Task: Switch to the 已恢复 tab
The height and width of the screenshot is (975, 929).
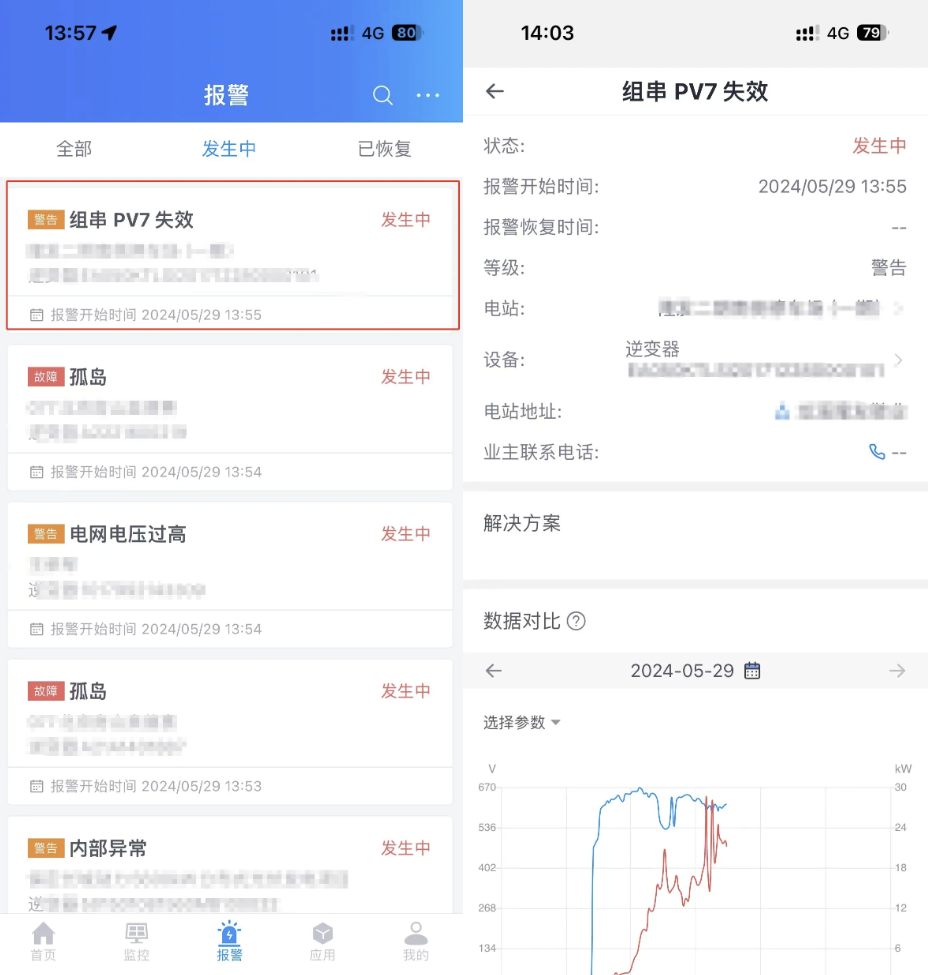Action: click(384, 149)
